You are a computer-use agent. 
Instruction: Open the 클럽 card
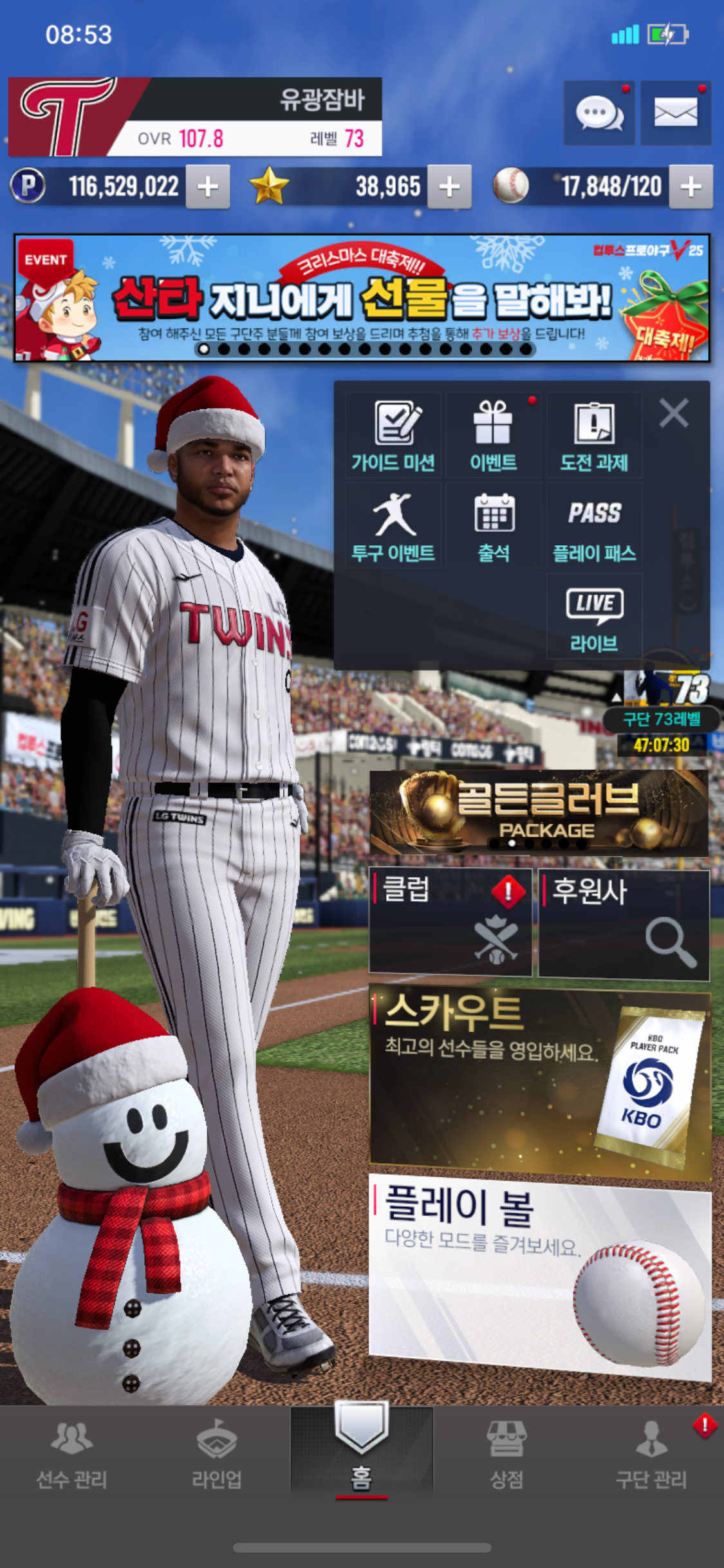[x=450, y=922]
